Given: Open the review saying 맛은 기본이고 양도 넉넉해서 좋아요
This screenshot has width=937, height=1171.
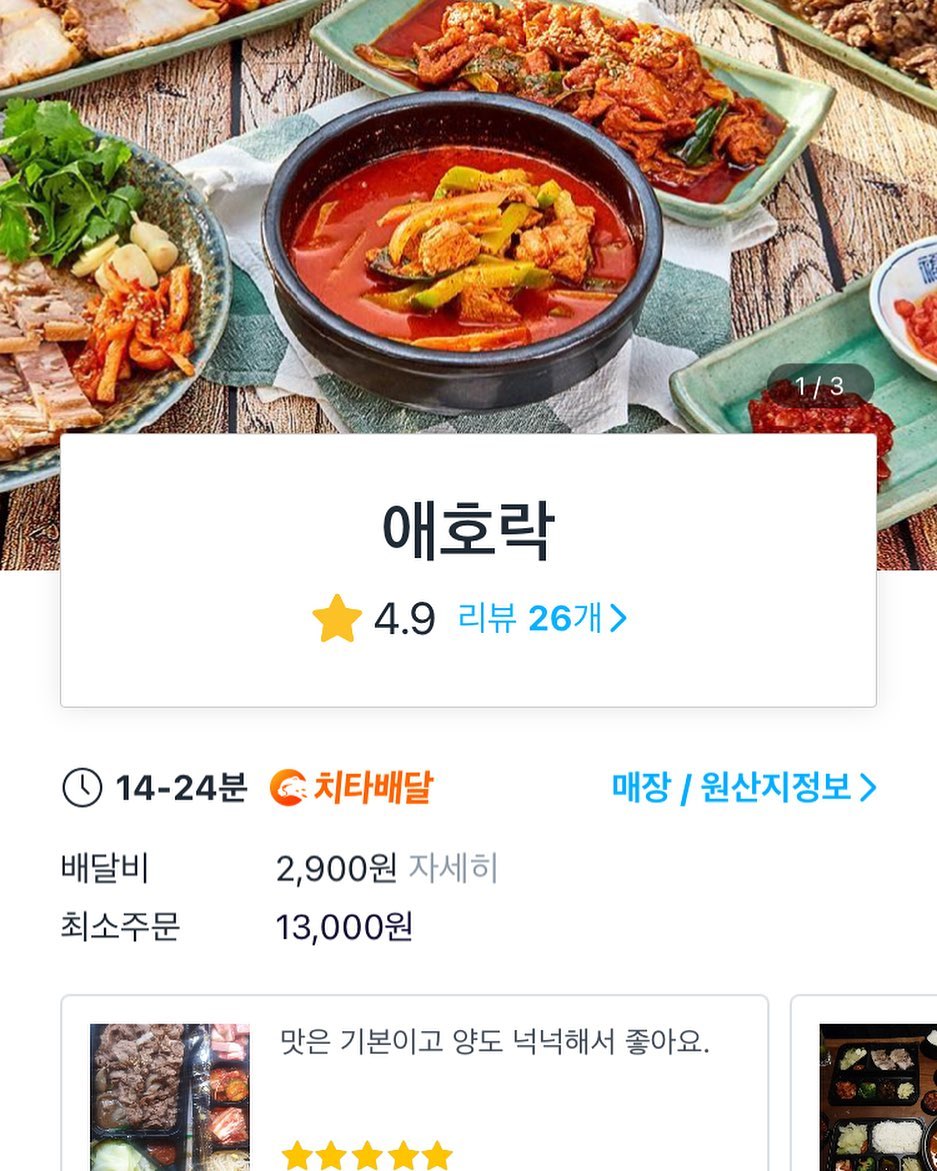Looking at the screenshot, I should click(x=494, y=1043).
